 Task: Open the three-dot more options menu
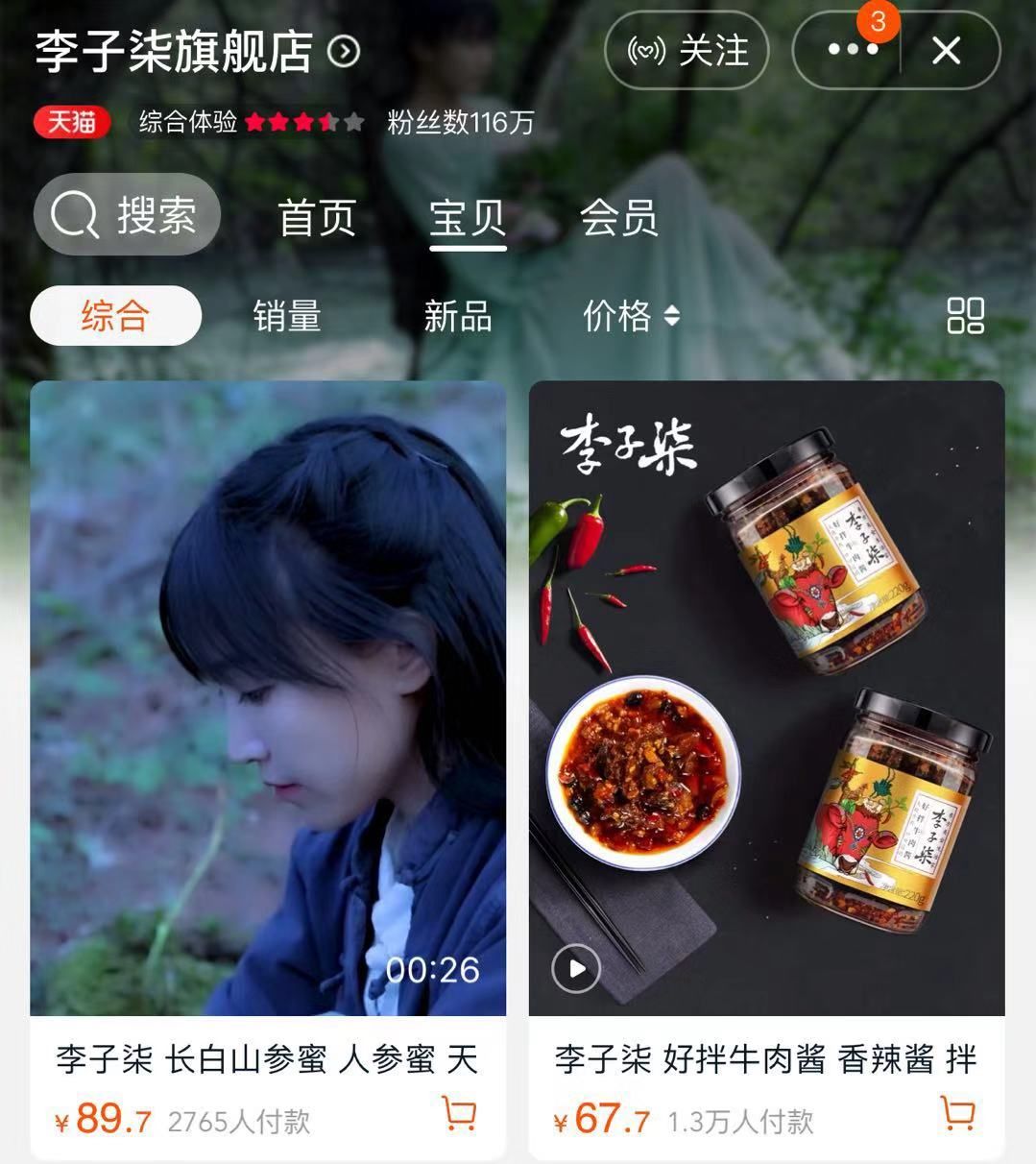[x=853, y=50]
